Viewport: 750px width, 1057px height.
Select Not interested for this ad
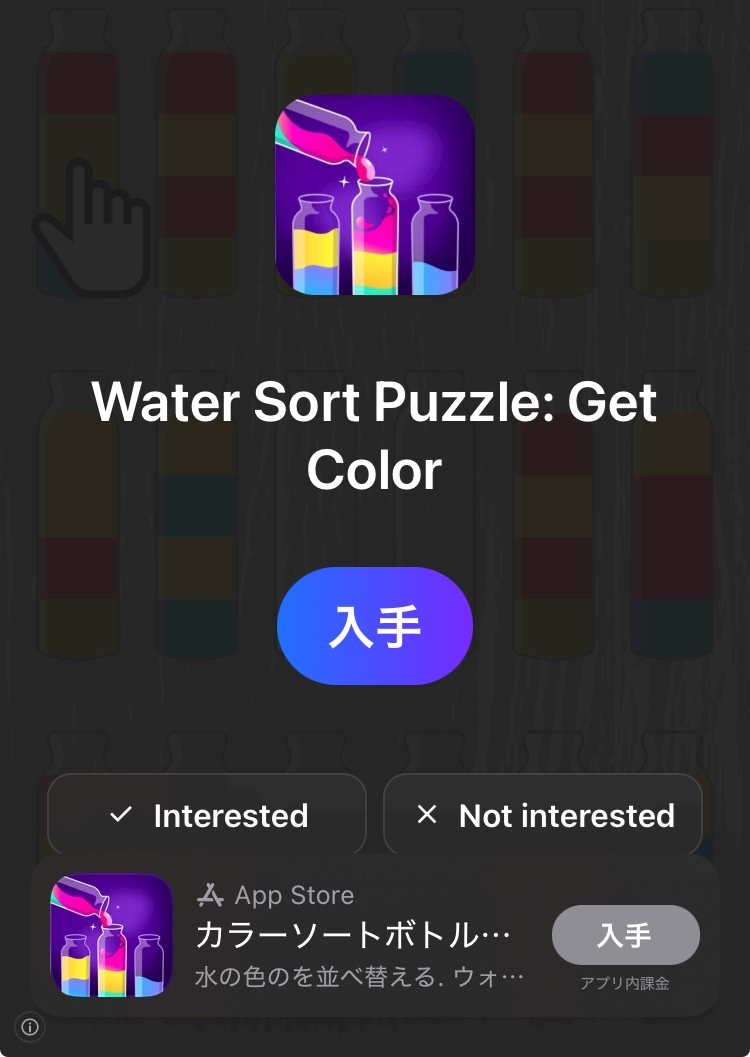tap(543, 815)
